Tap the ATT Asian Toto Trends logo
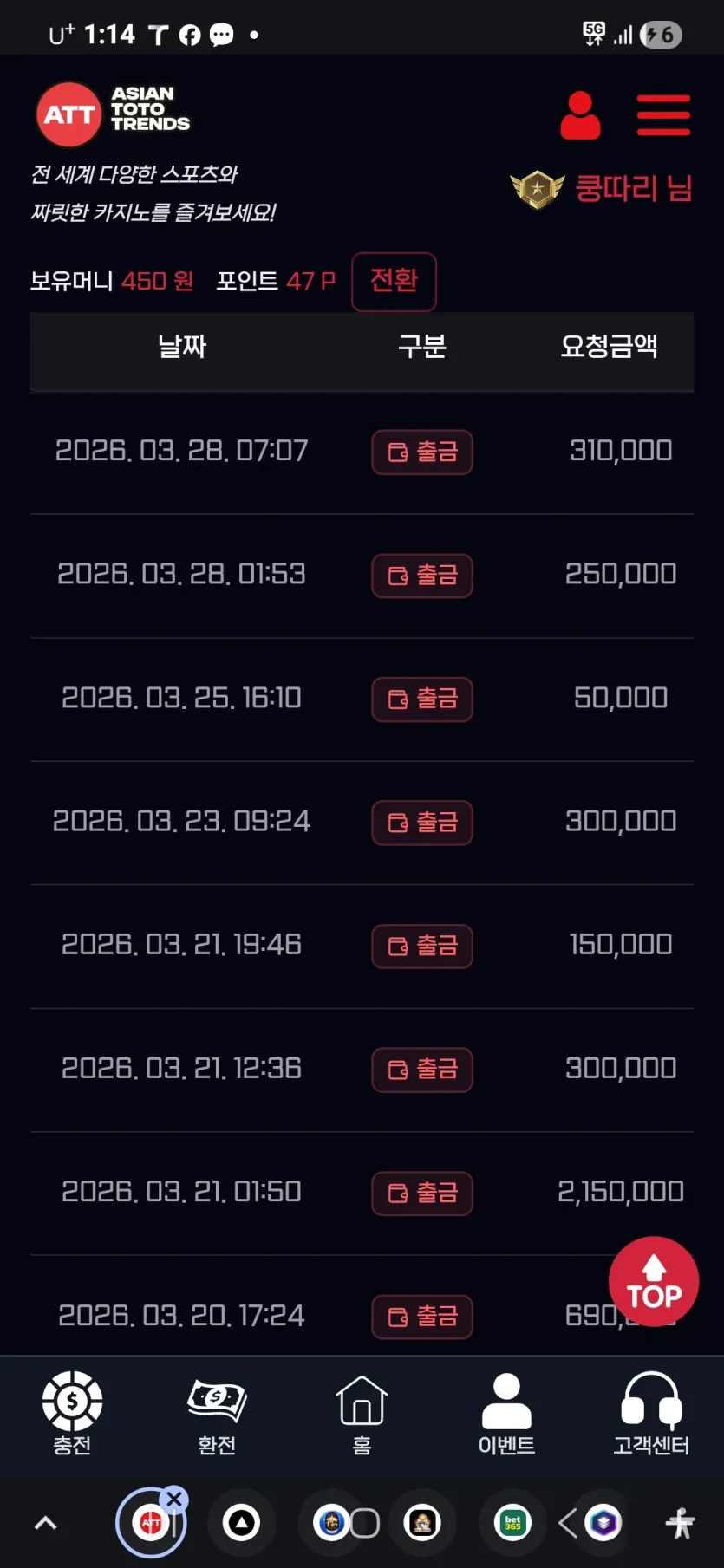The height and width of the screenshot is (1568, 724). [x=113, y=114]
